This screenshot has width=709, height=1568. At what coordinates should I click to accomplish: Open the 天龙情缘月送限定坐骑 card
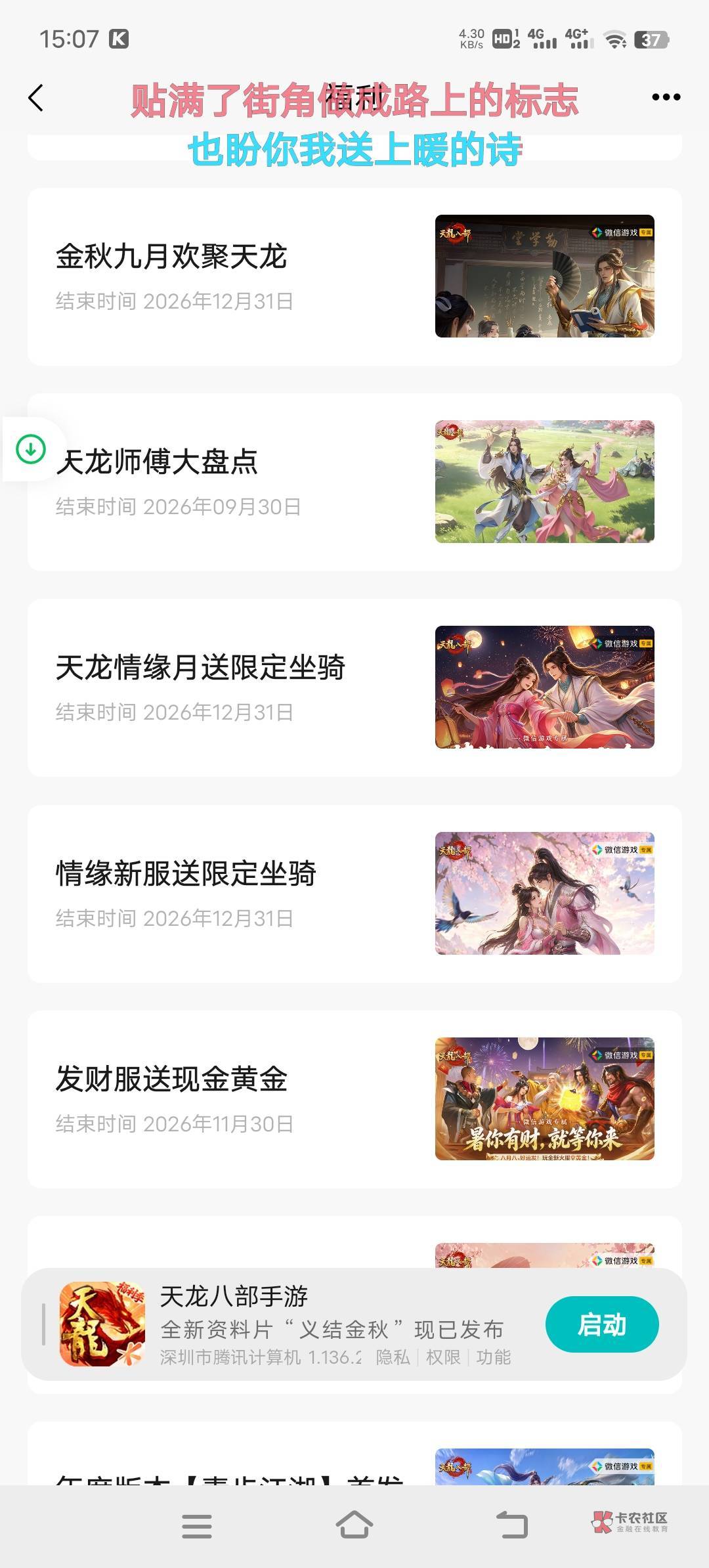tap(354, 687)
